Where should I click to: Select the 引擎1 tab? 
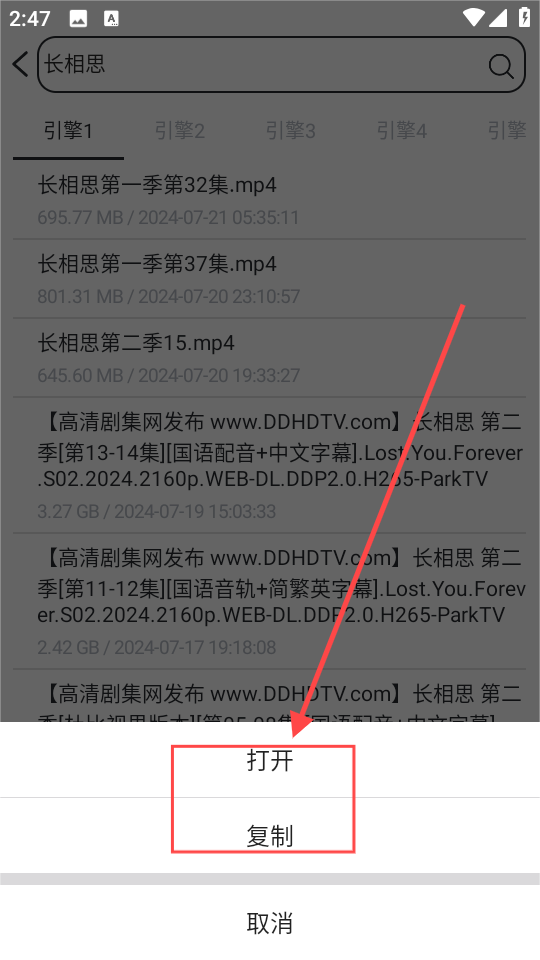(x=68, y=130)
